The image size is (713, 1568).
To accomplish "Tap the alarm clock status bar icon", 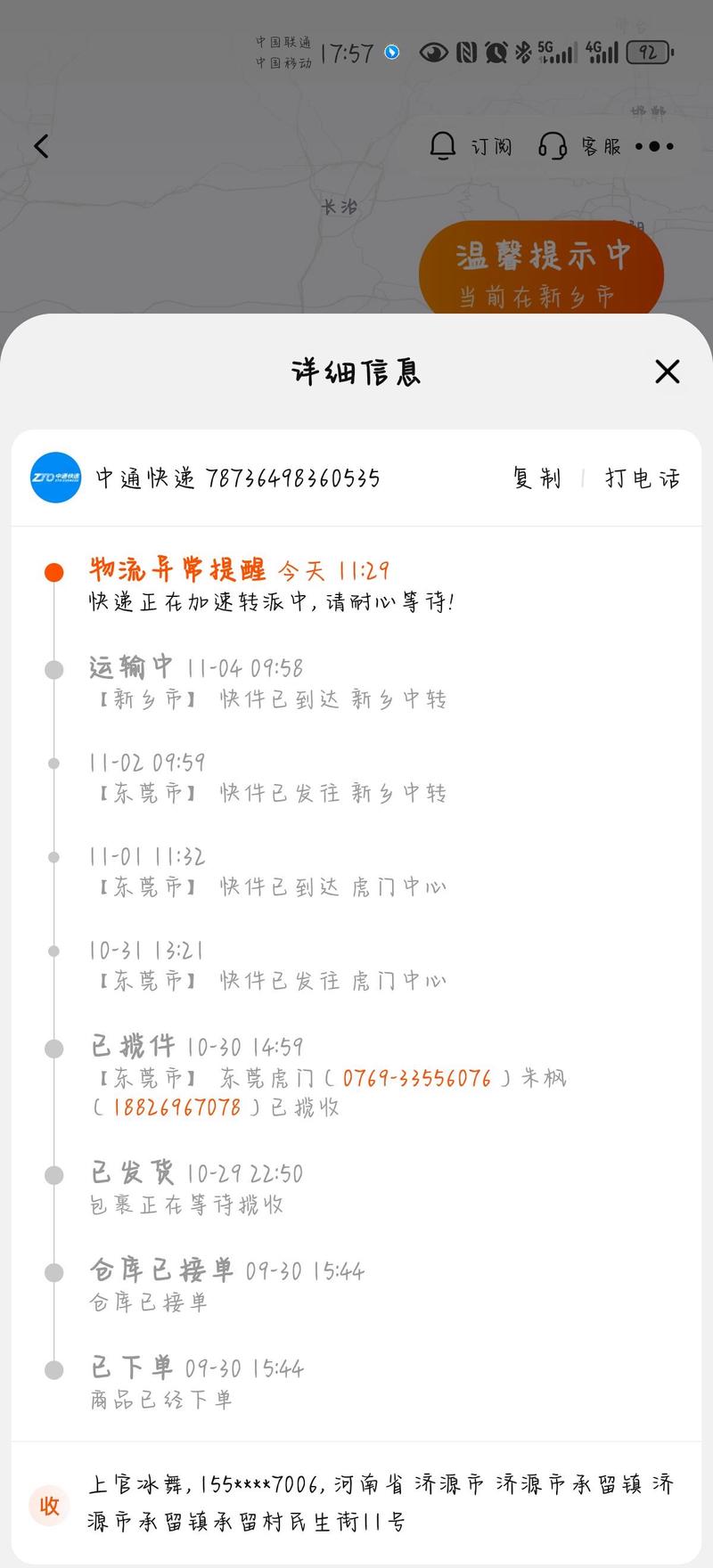I will point(496,53).
